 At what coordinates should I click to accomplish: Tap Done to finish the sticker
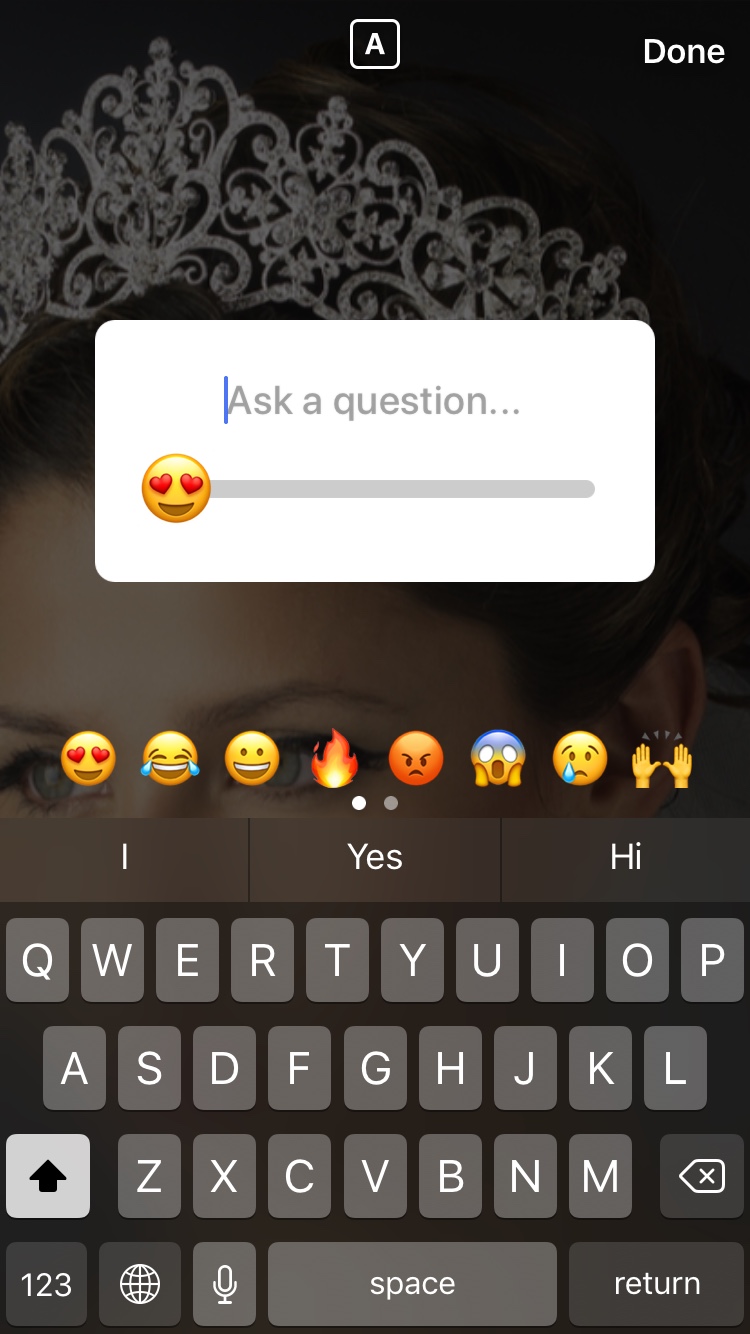(683, 51)
